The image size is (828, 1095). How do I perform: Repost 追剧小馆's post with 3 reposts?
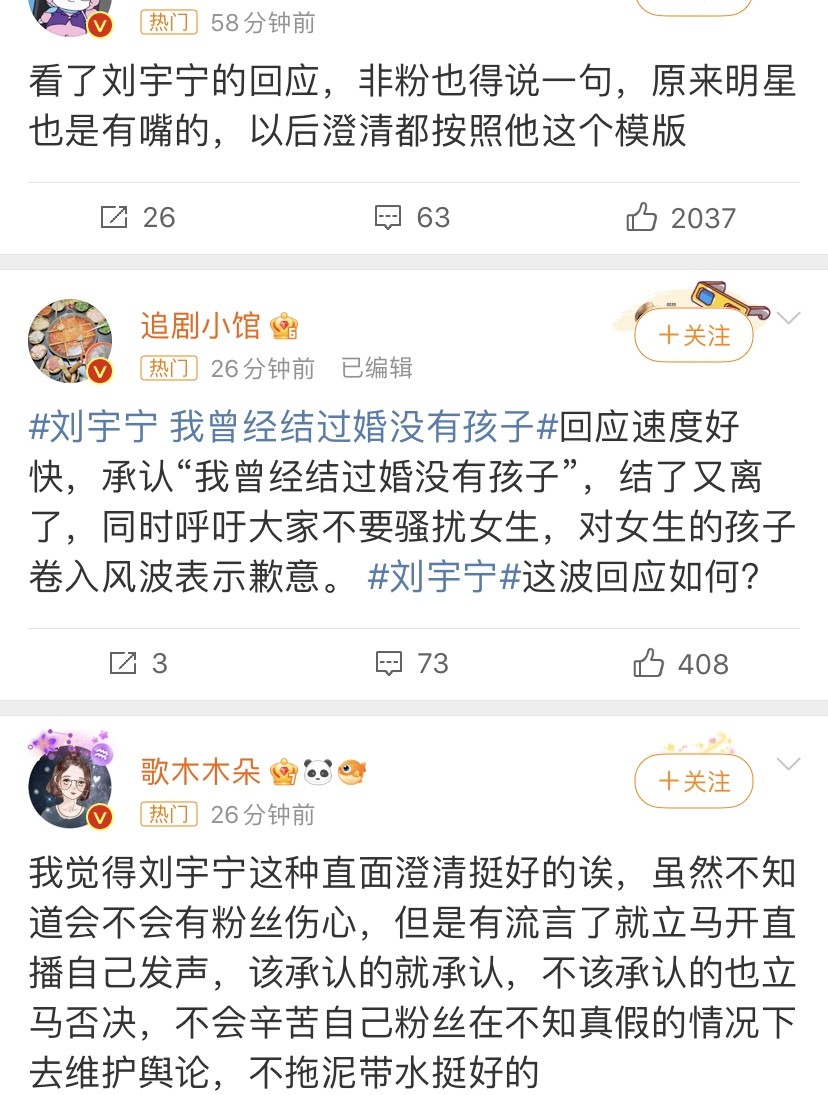(138, 663)
